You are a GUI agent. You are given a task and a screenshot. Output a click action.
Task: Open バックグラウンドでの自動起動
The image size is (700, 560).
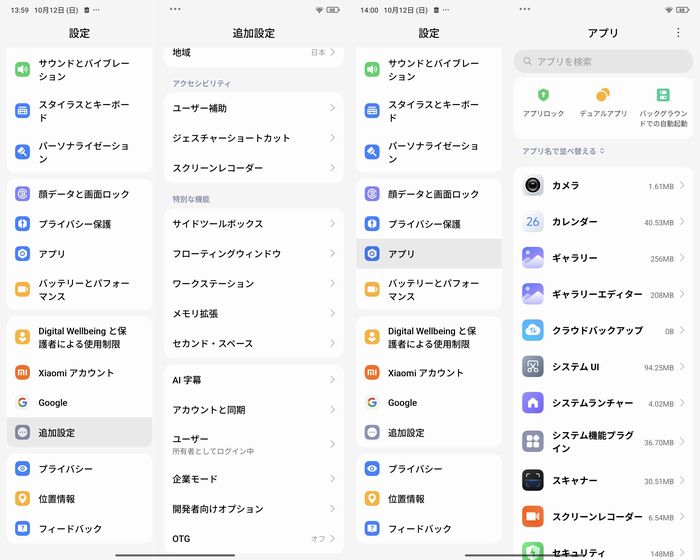pos(663,106)
